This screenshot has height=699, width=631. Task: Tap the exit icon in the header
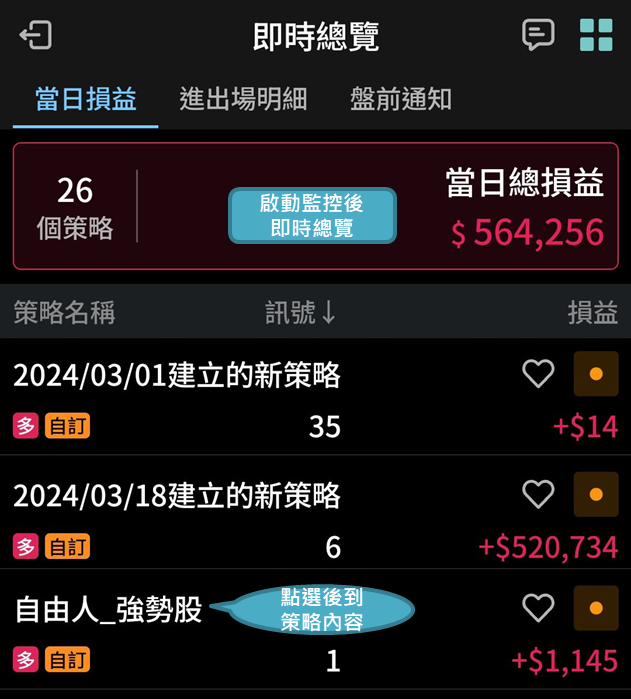[x=36, y=36]
